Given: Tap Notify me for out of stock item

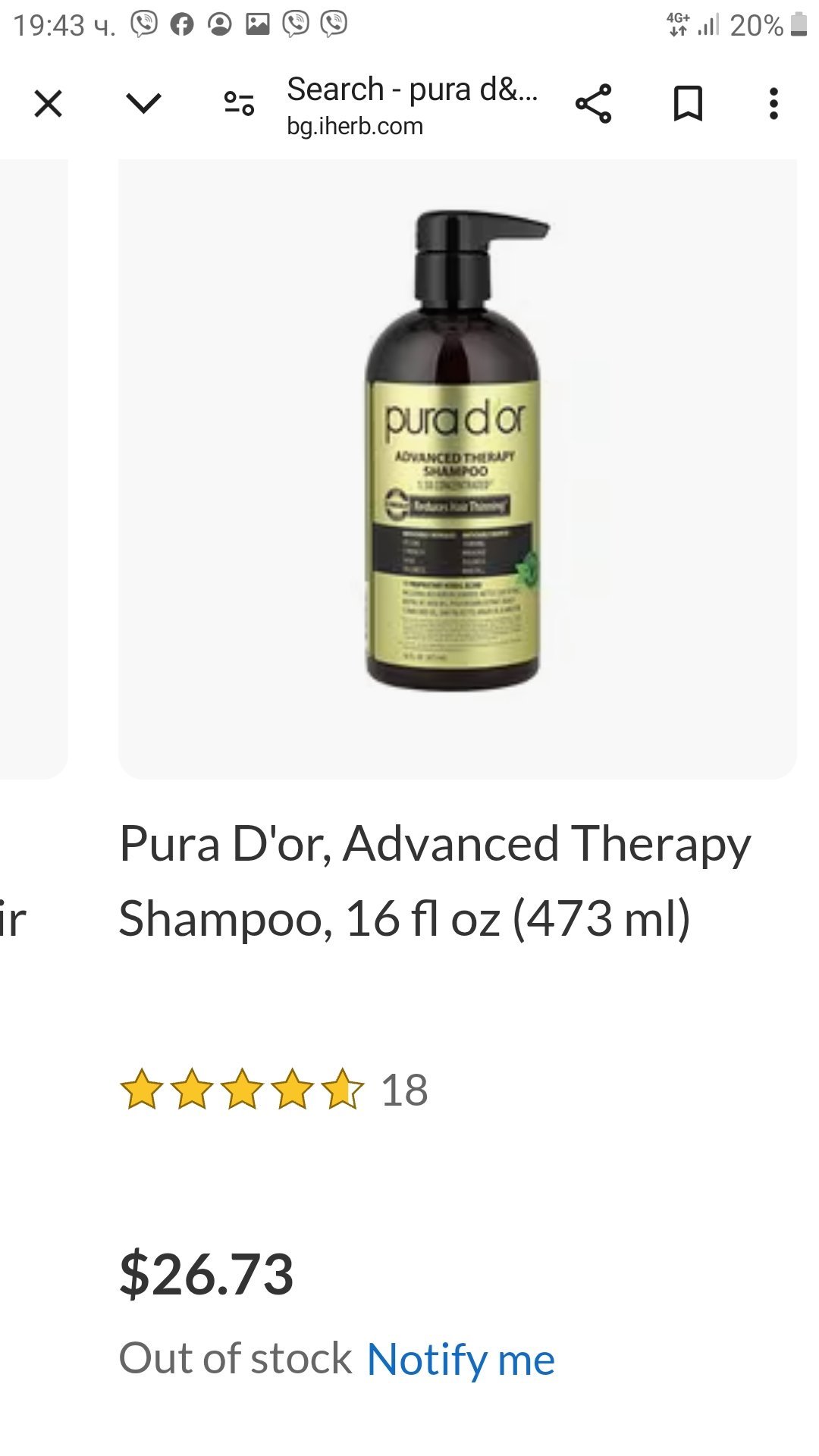Looking at the screenshot, I should pyautogui.click(x=460, y=1359).
